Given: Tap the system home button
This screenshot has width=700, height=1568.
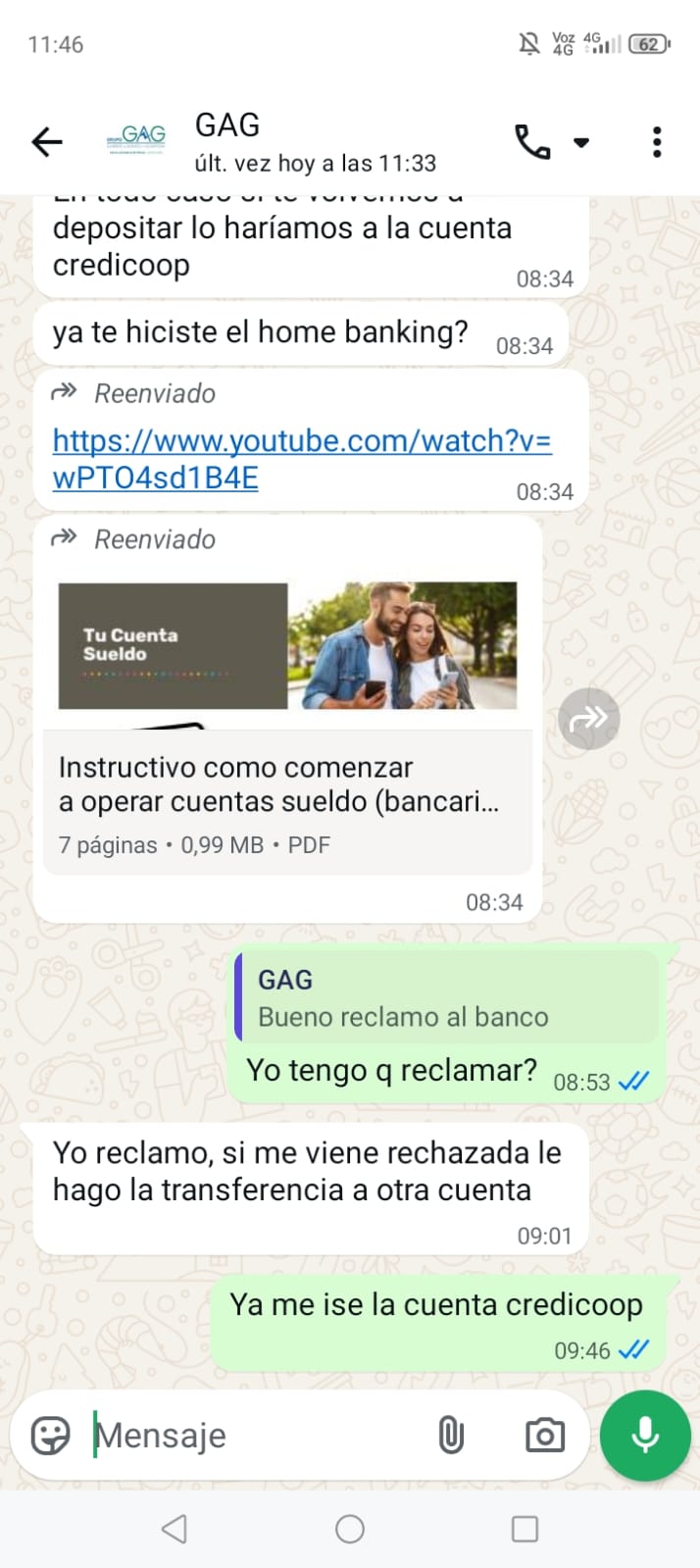Looking at the screenshot, I should 350,1529.
